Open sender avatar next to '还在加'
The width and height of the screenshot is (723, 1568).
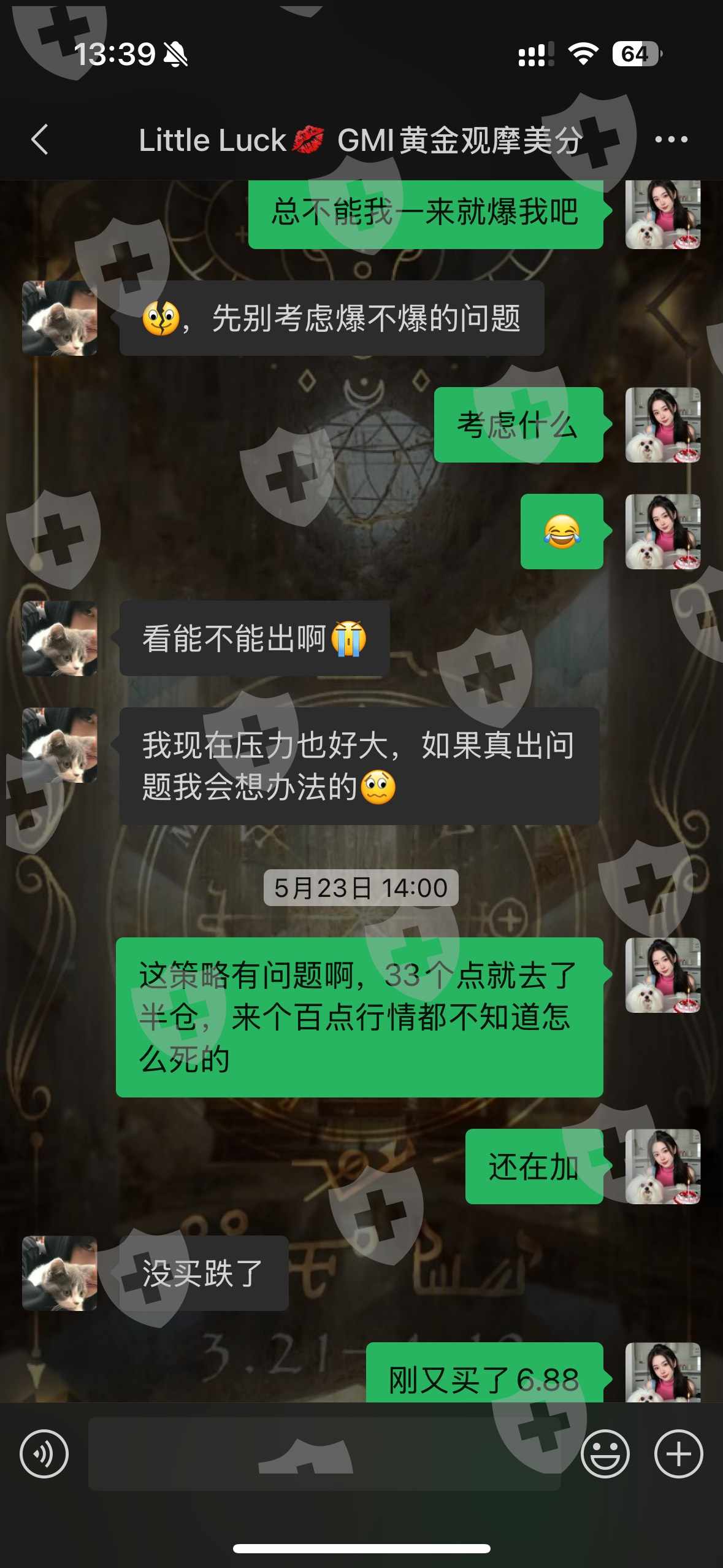(x=663, y=1167)
